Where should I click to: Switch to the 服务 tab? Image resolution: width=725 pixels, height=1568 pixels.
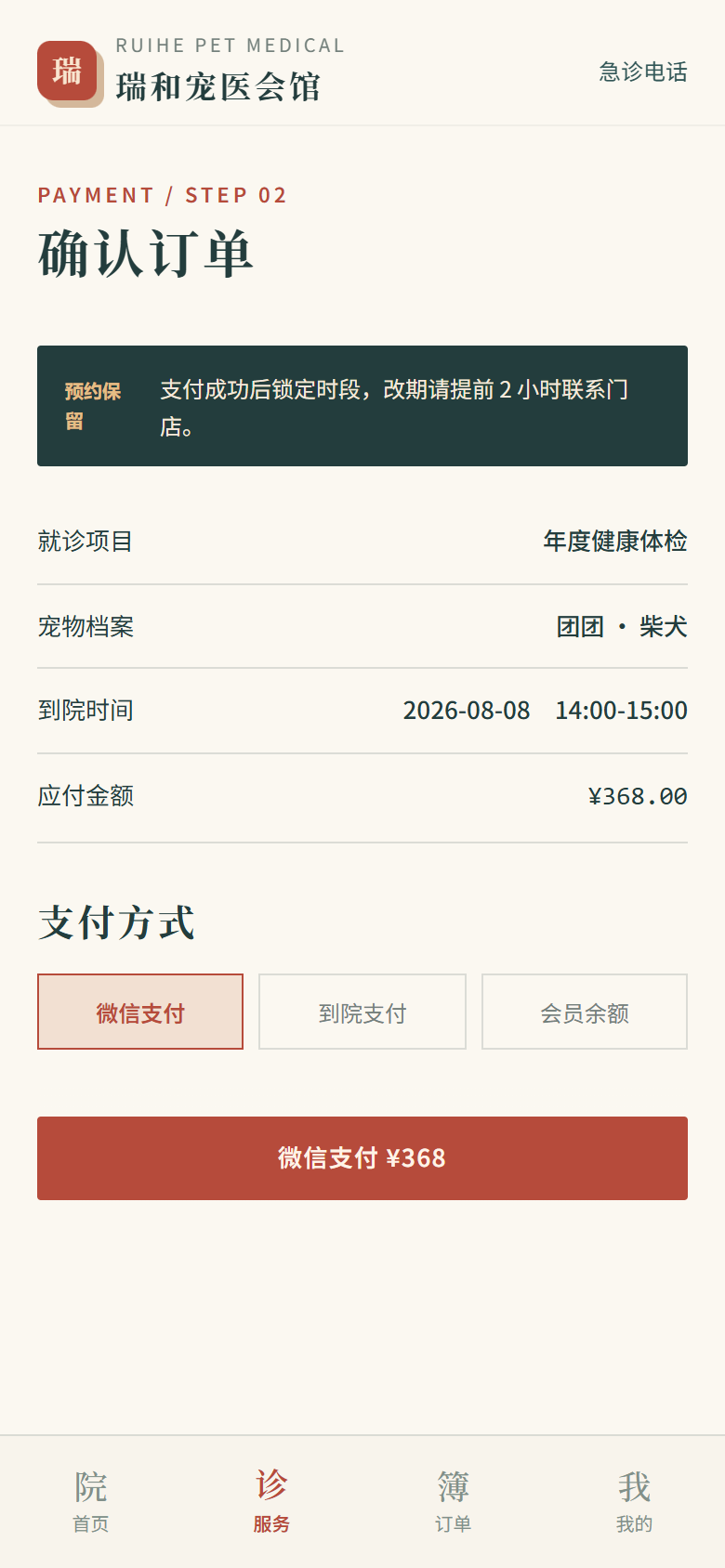pos(271,1501)
